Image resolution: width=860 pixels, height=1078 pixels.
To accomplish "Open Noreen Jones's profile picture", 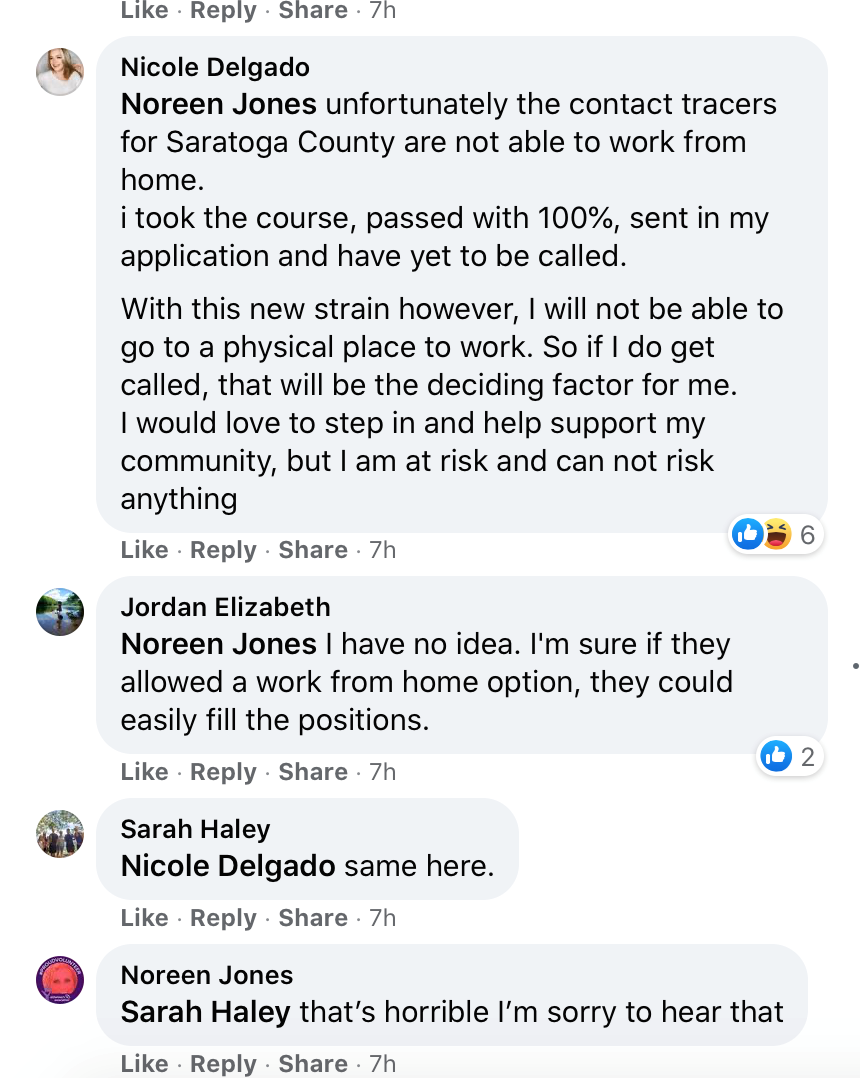I will 60,980.
